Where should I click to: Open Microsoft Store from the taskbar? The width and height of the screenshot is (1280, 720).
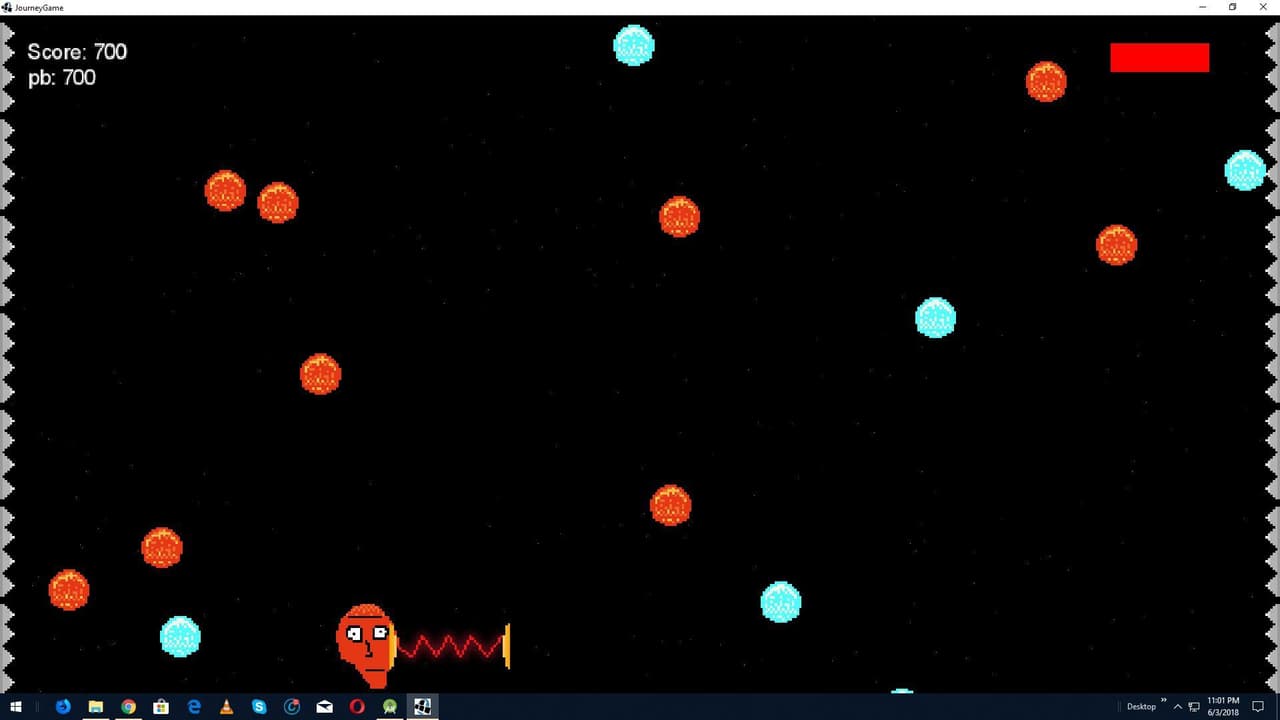point(161,707)
